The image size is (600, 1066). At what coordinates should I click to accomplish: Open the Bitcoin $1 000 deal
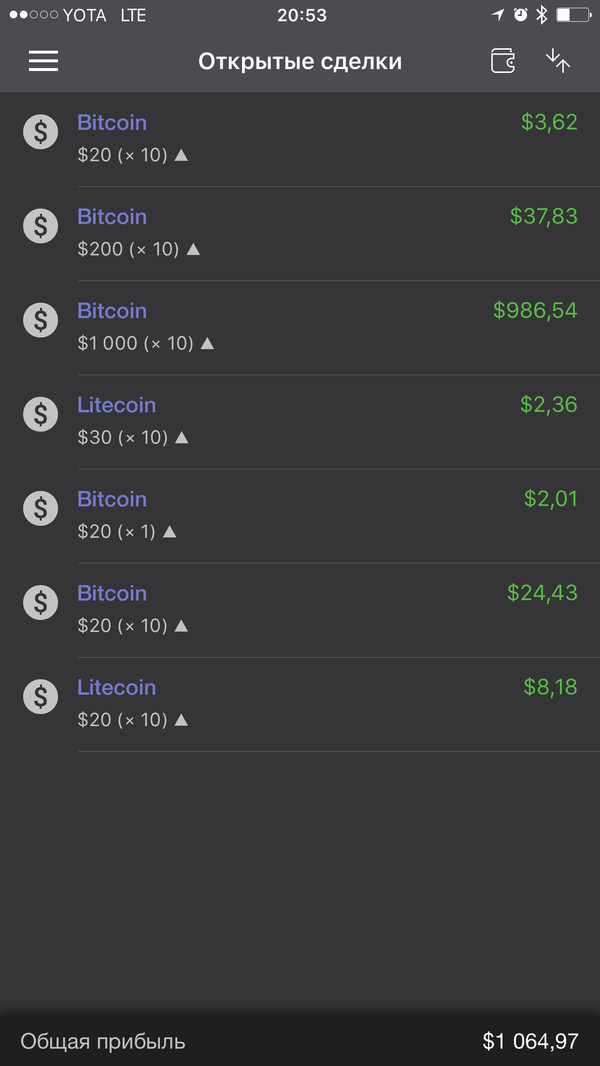[x=300, y=328]
